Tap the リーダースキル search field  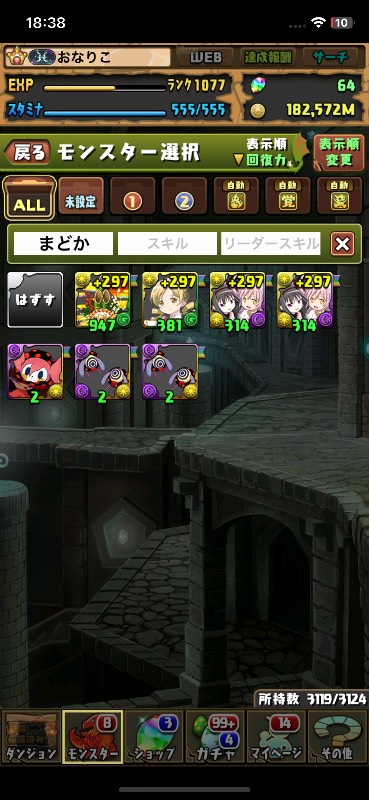pyautogui.click(x=270, y=244)
